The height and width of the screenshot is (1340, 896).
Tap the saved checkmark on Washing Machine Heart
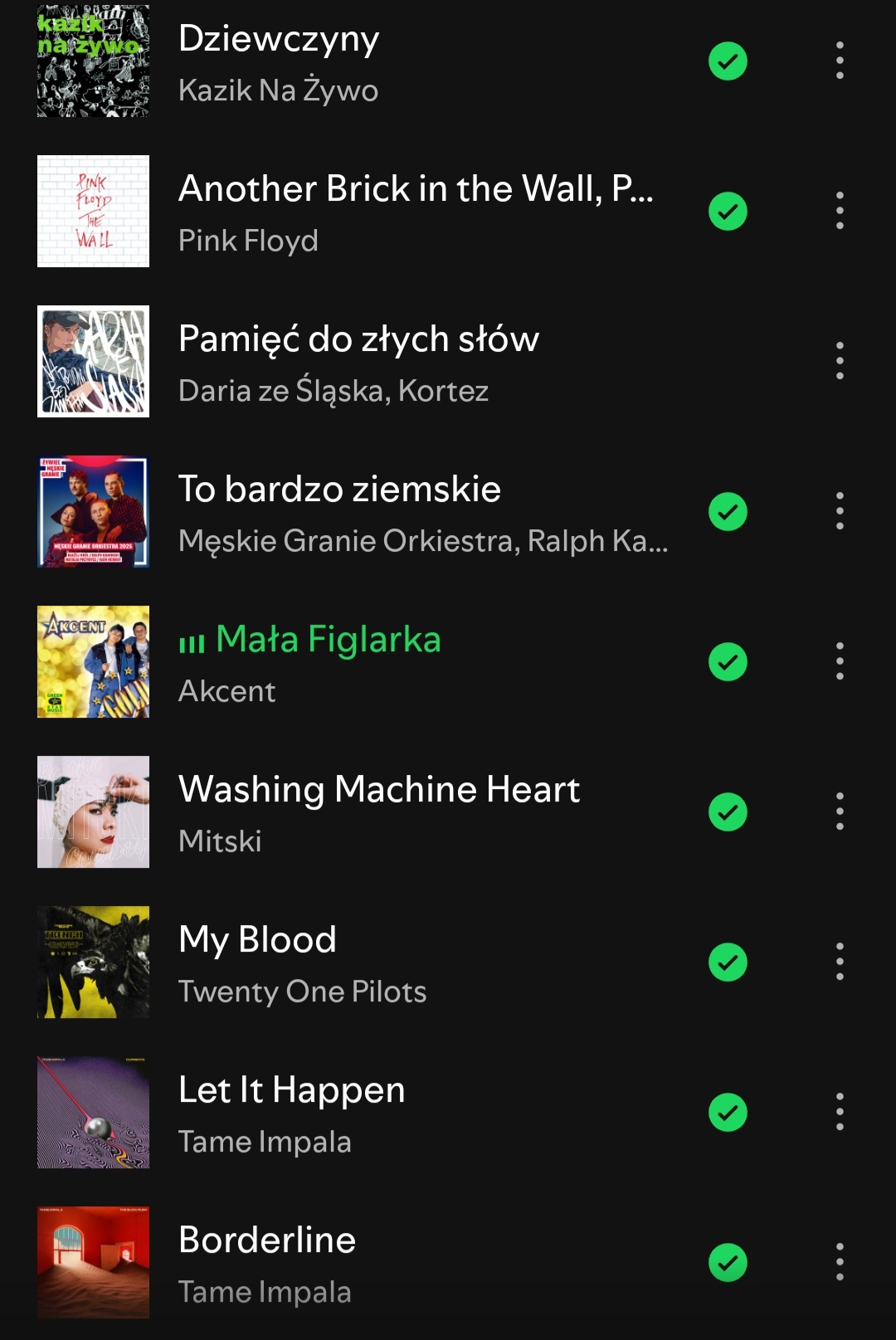[728, 811]
